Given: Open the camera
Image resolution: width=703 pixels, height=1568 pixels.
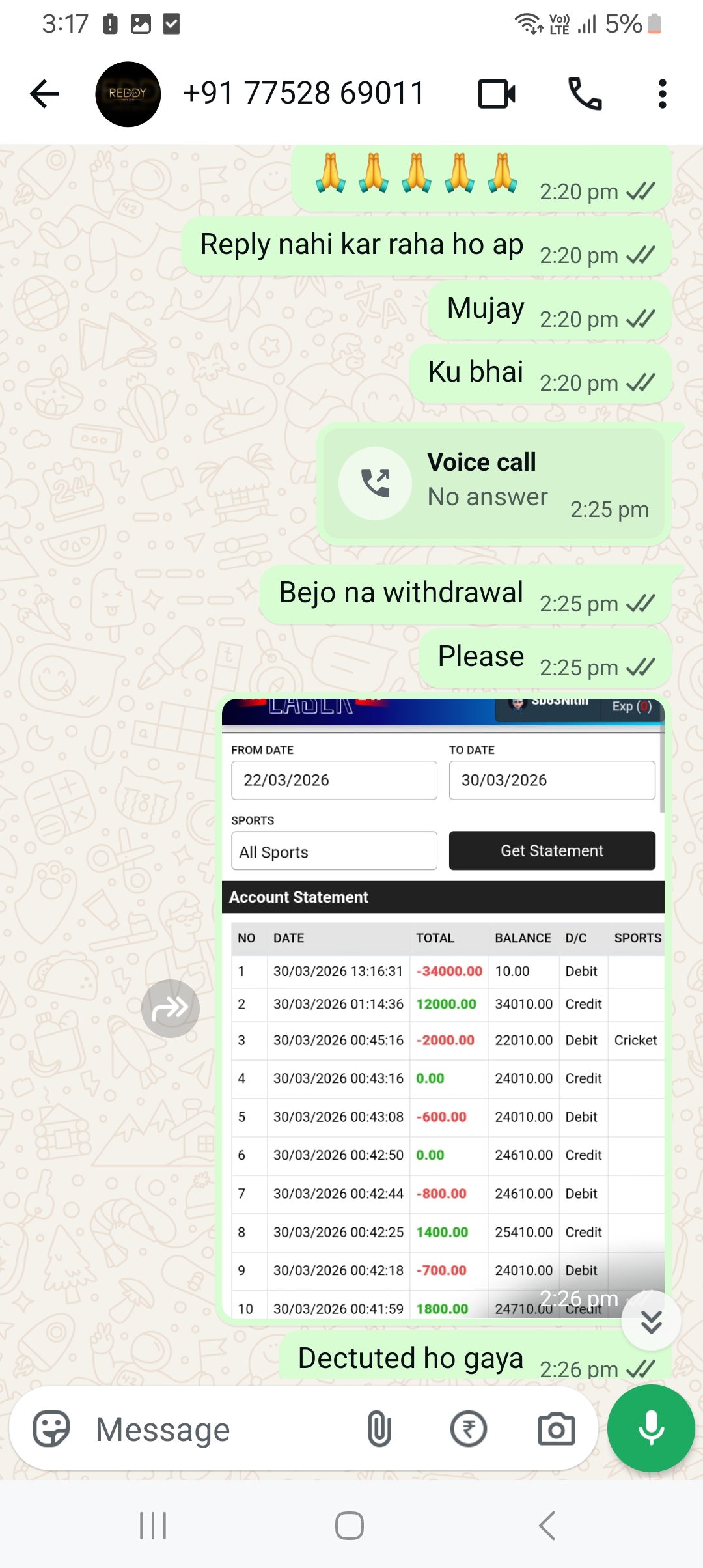Looking at the screenshot, I should pyautogui.click(x=556, y=1429).
